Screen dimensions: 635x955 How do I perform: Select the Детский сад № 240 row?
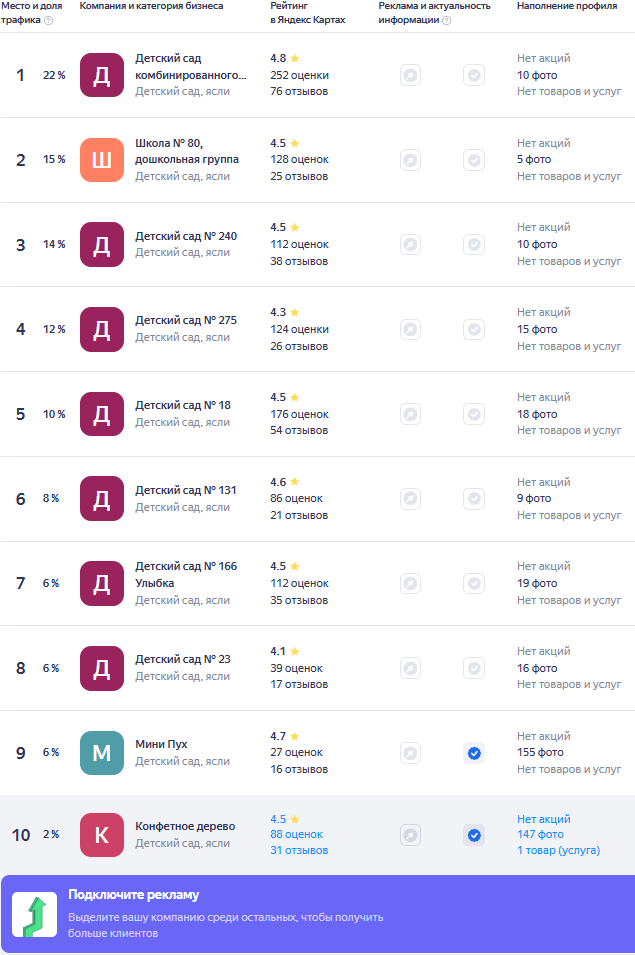(x=186, y=236)
